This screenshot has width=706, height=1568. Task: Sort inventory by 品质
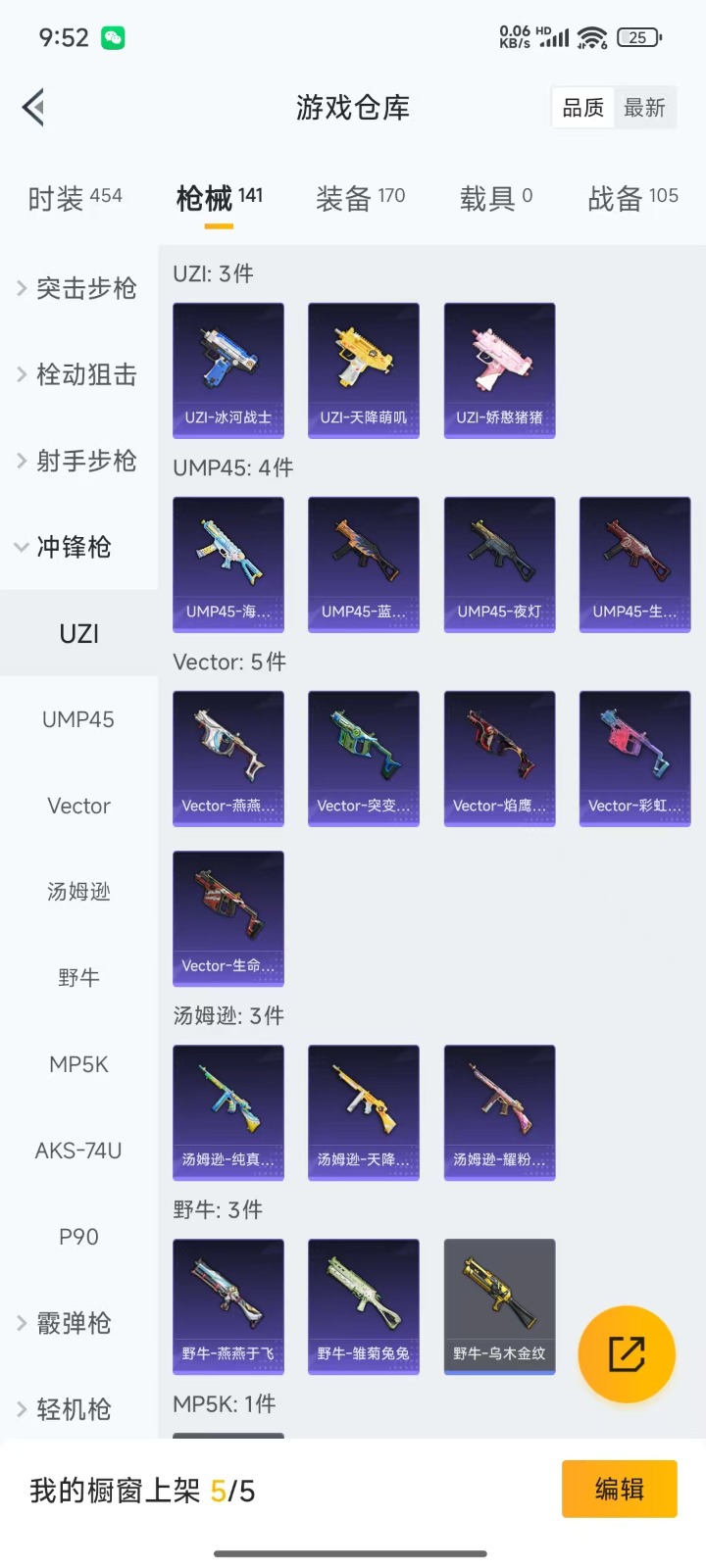[582, 108]
